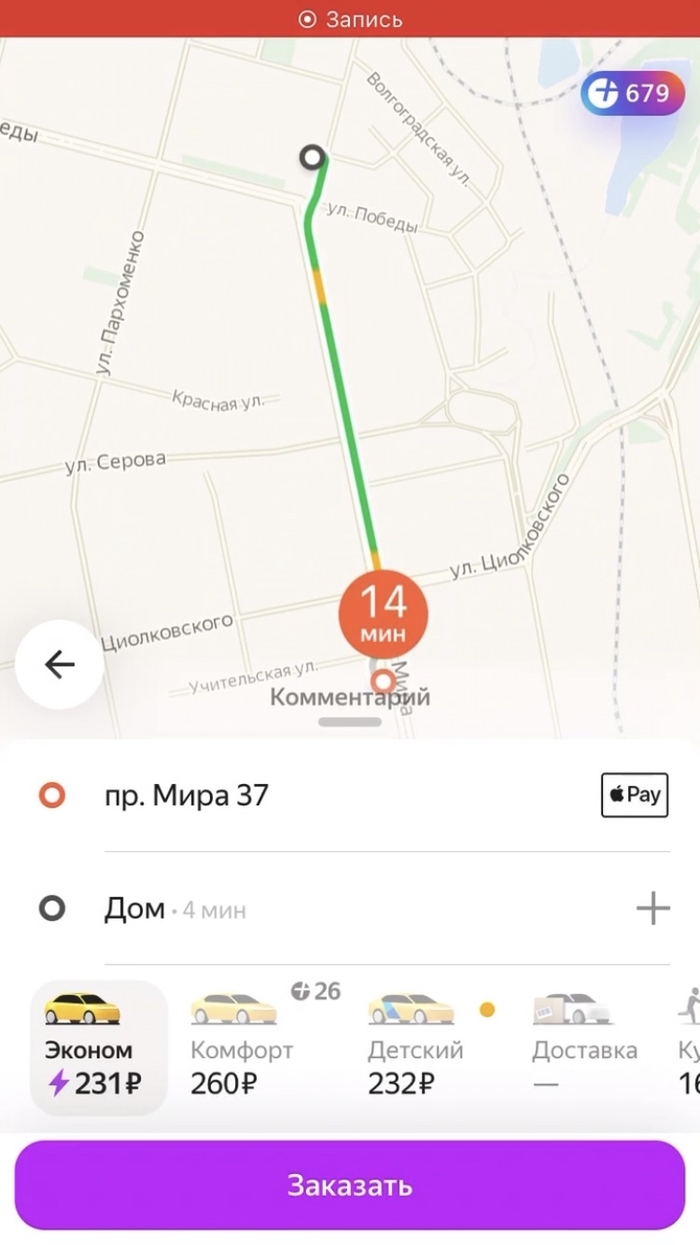Change the Apple Pay payment method
Viewport: 700px width, 1245px height.
point(634,795)
